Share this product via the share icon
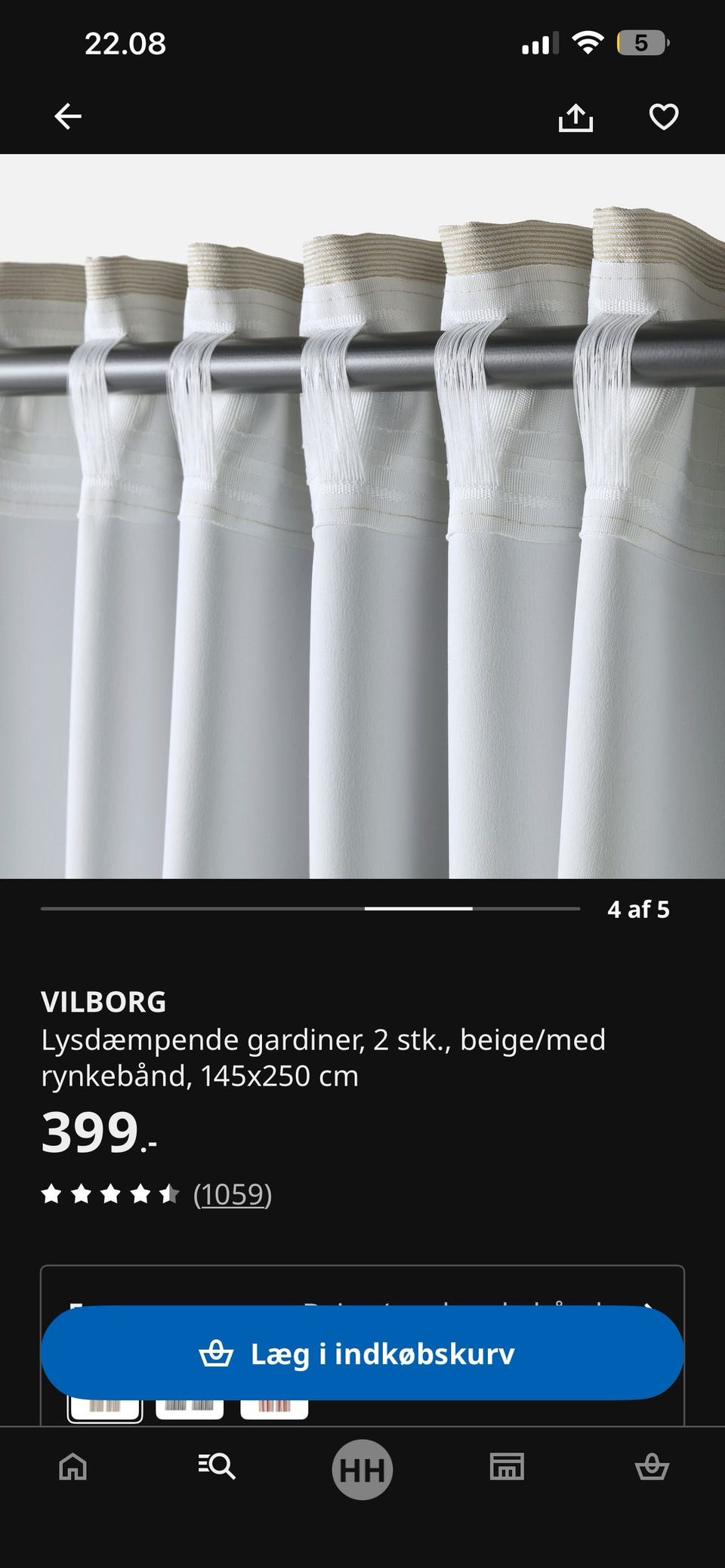The image size is (725, 1568). tap(578, 117)
